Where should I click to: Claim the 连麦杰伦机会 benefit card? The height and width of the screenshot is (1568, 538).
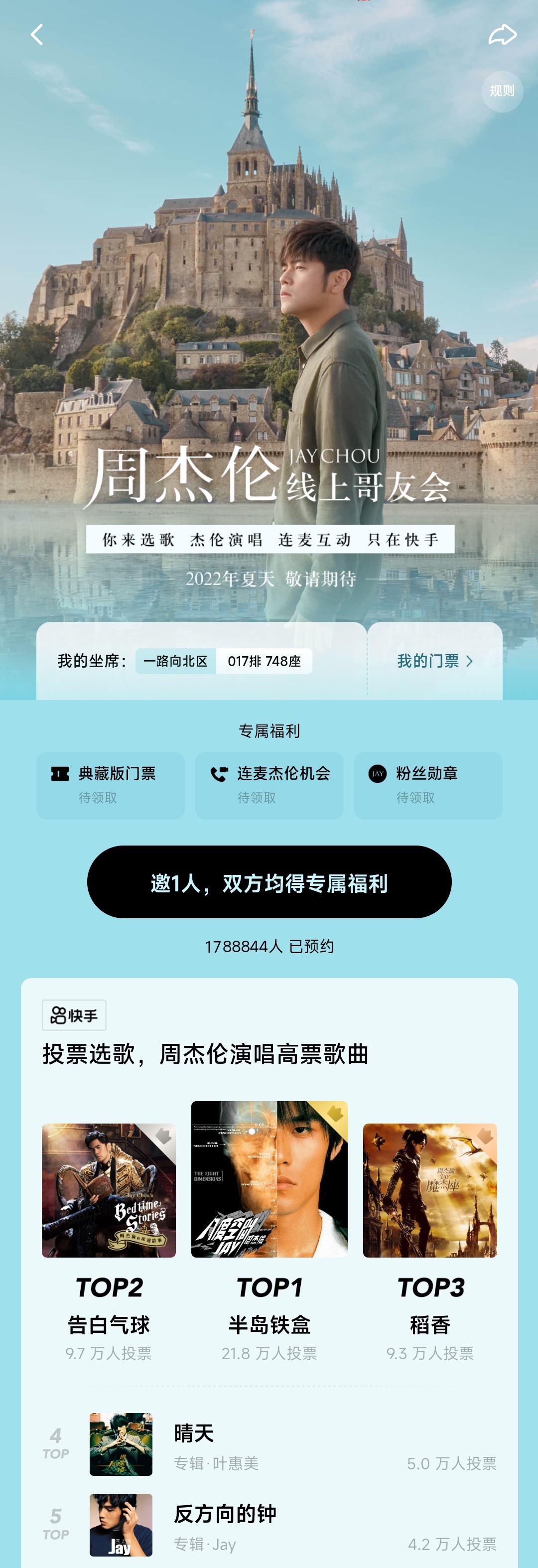click(x=269, y=785)
